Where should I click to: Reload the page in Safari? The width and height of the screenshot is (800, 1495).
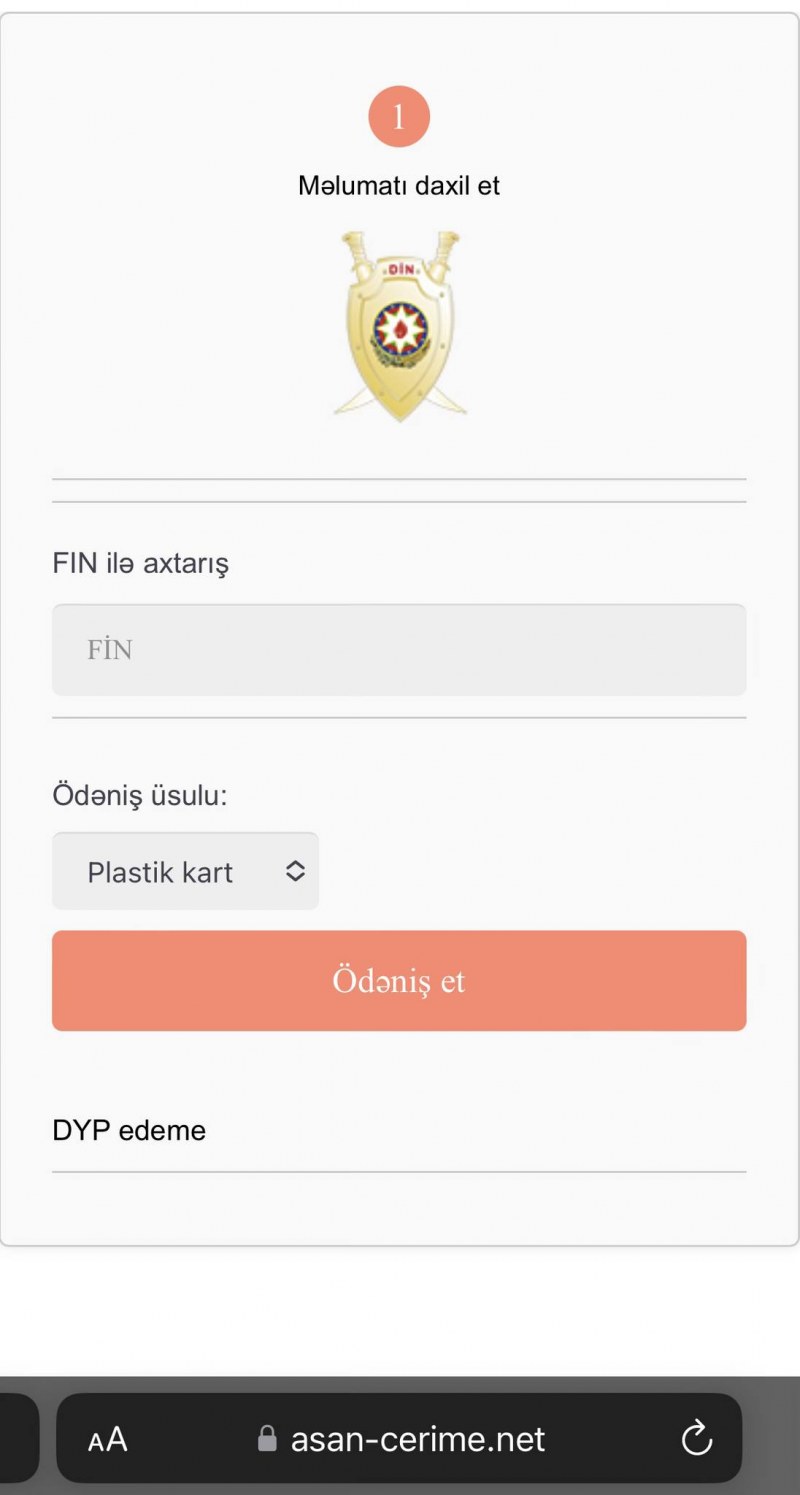pos(695,1440)
